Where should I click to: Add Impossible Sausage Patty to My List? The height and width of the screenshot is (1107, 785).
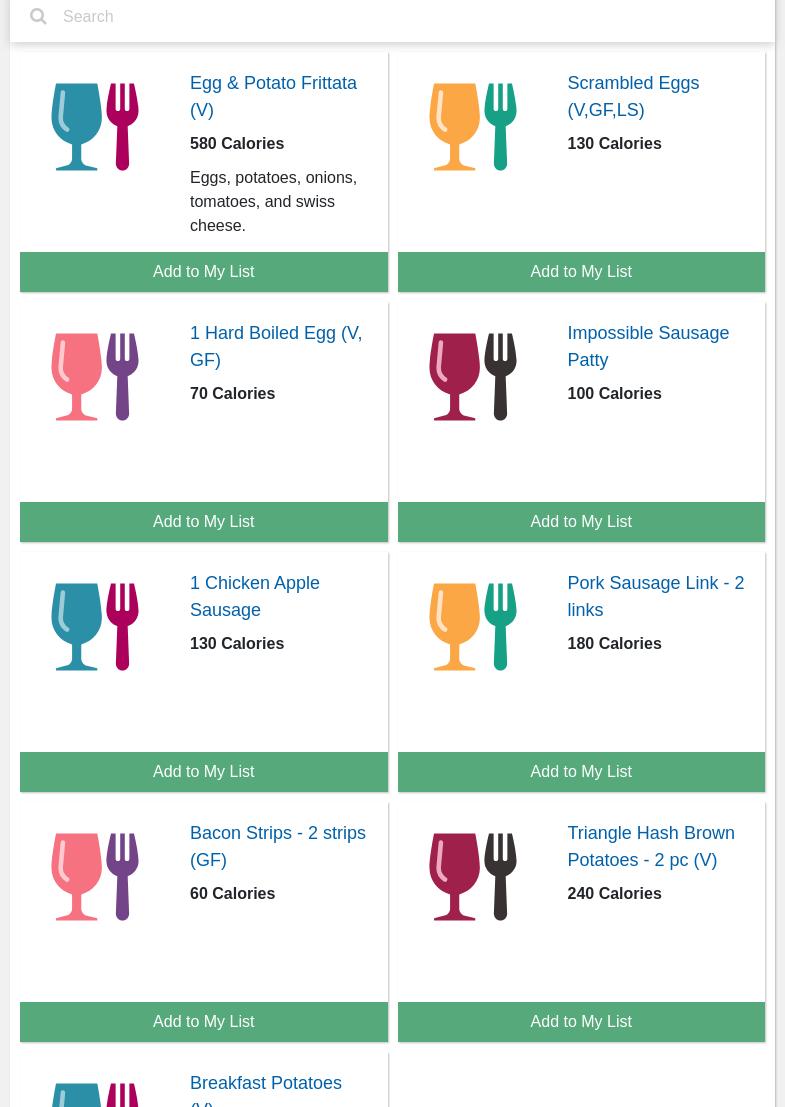(581, 522)
